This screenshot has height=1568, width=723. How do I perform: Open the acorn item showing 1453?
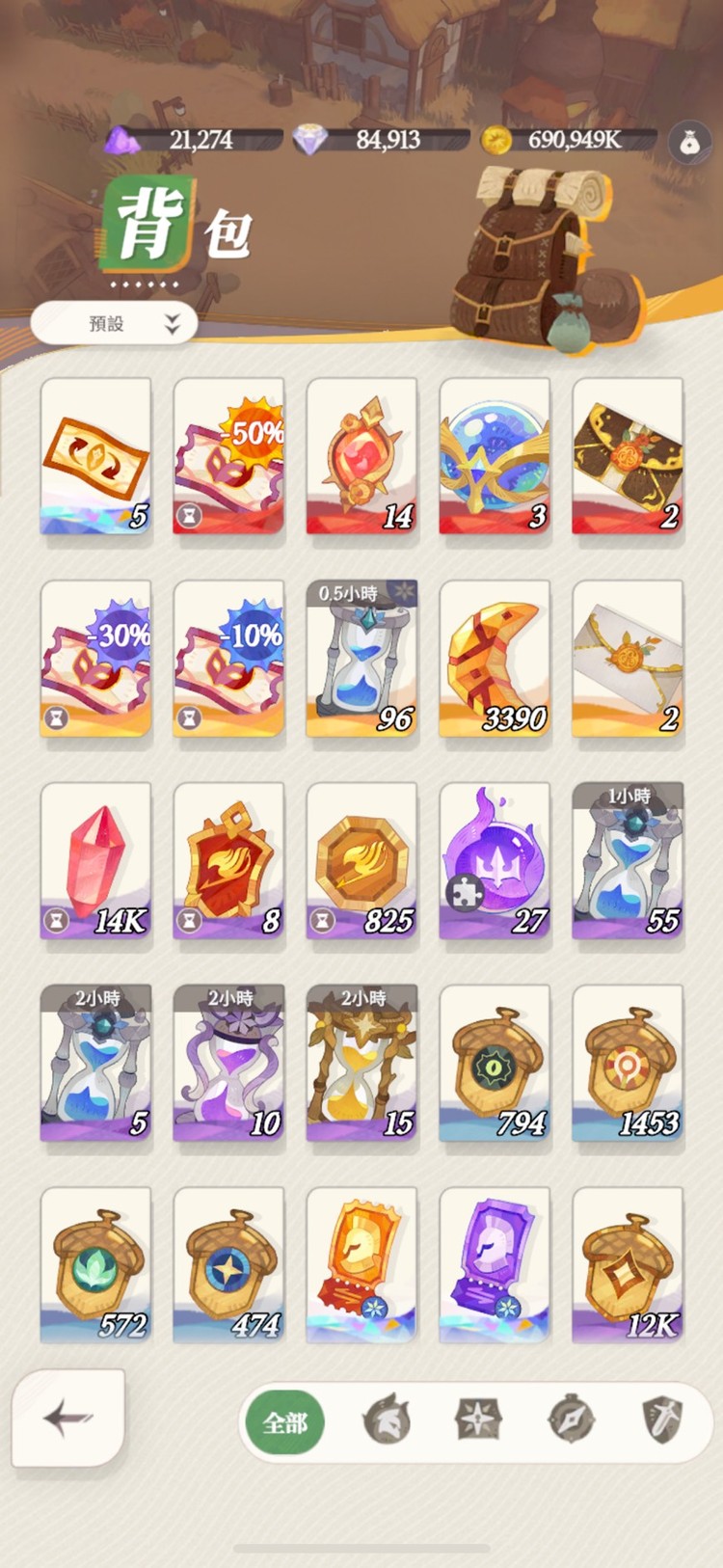pyautogui.click(x=628, y=1064)
